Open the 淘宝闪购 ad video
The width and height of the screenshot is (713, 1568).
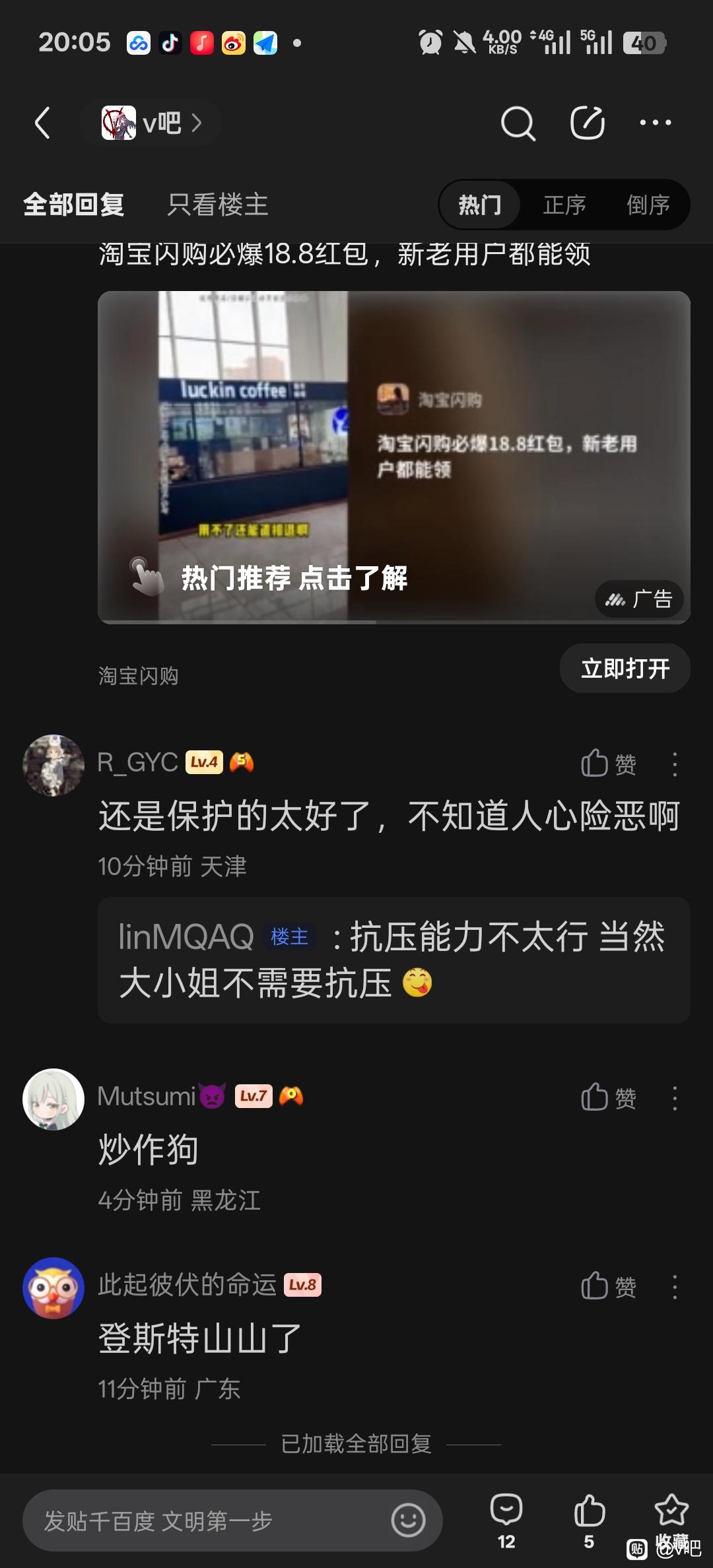point(393,457)
